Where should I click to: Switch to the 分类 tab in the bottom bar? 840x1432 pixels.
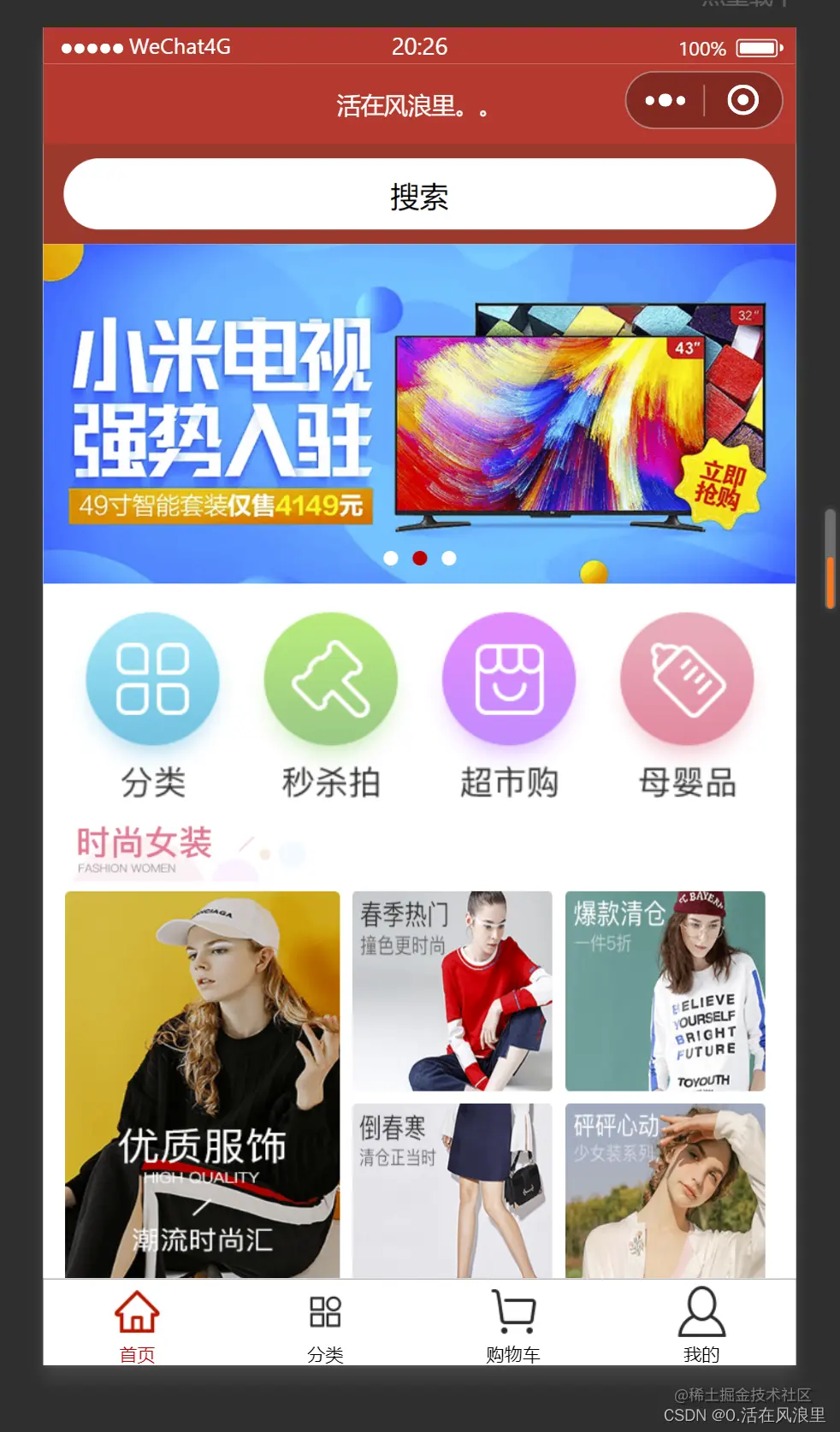(x=325, y=1324)
